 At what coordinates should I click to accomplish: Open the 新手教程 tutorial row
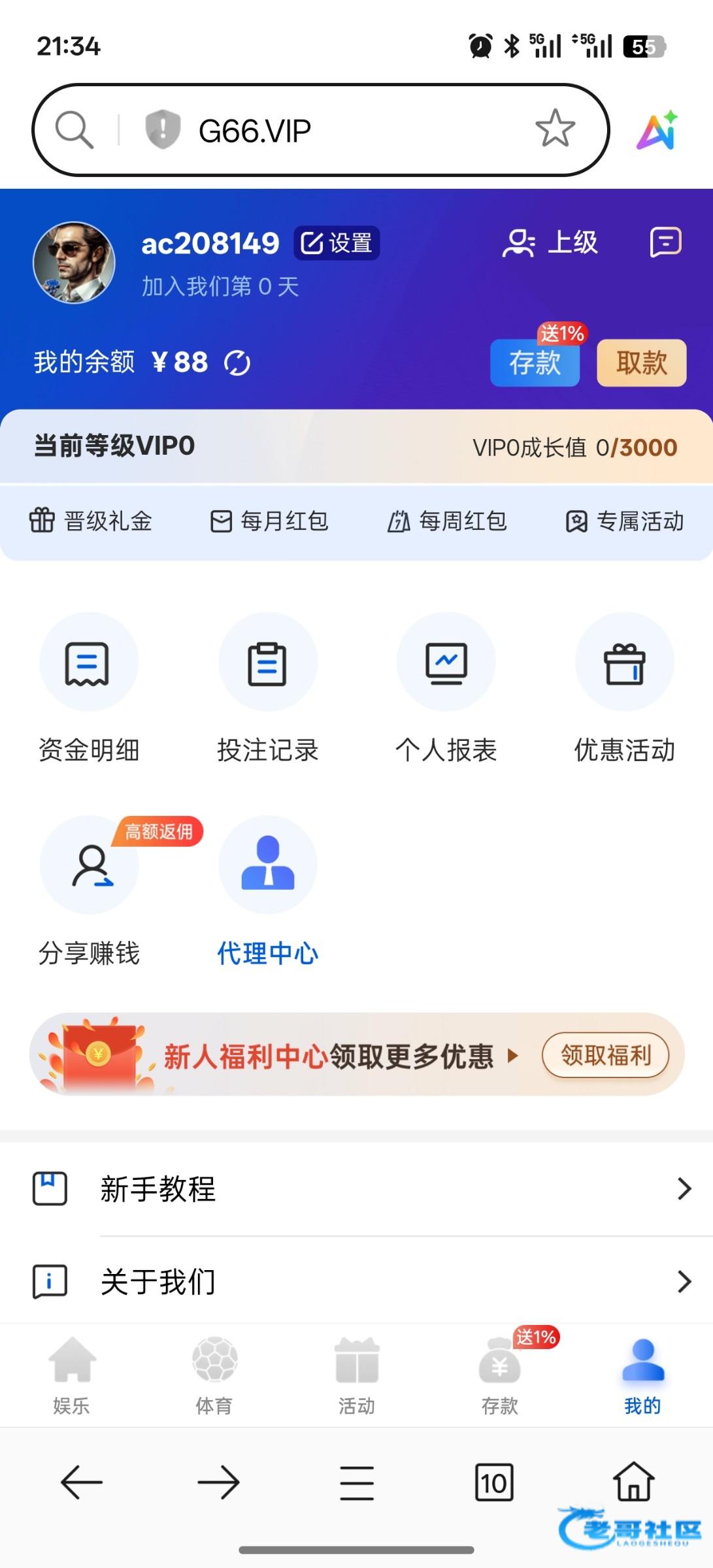click(x=356, y=1189)
